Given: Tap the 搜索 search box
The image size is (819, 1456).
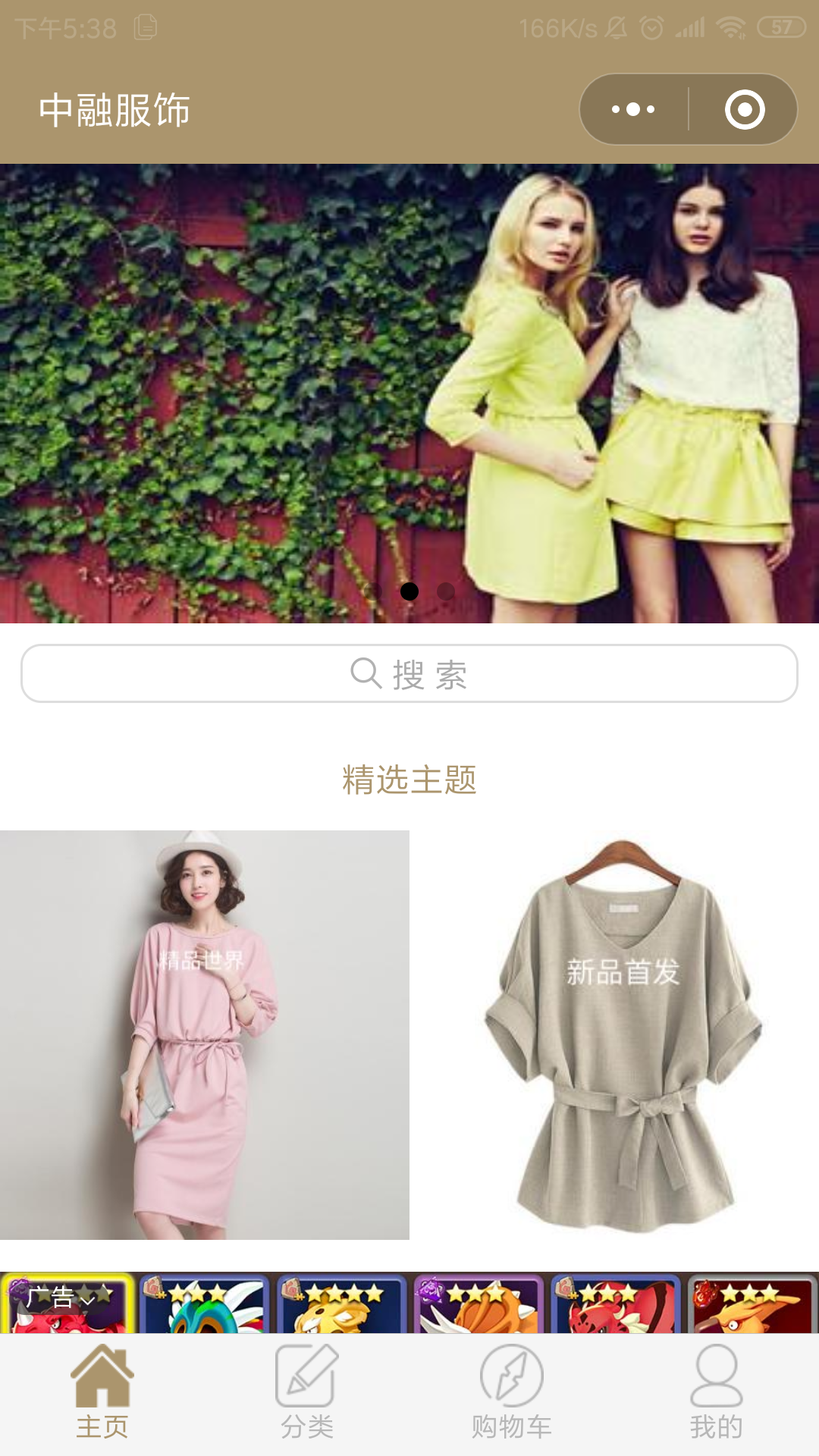Looking at the screenshot, I should point(409,673).
